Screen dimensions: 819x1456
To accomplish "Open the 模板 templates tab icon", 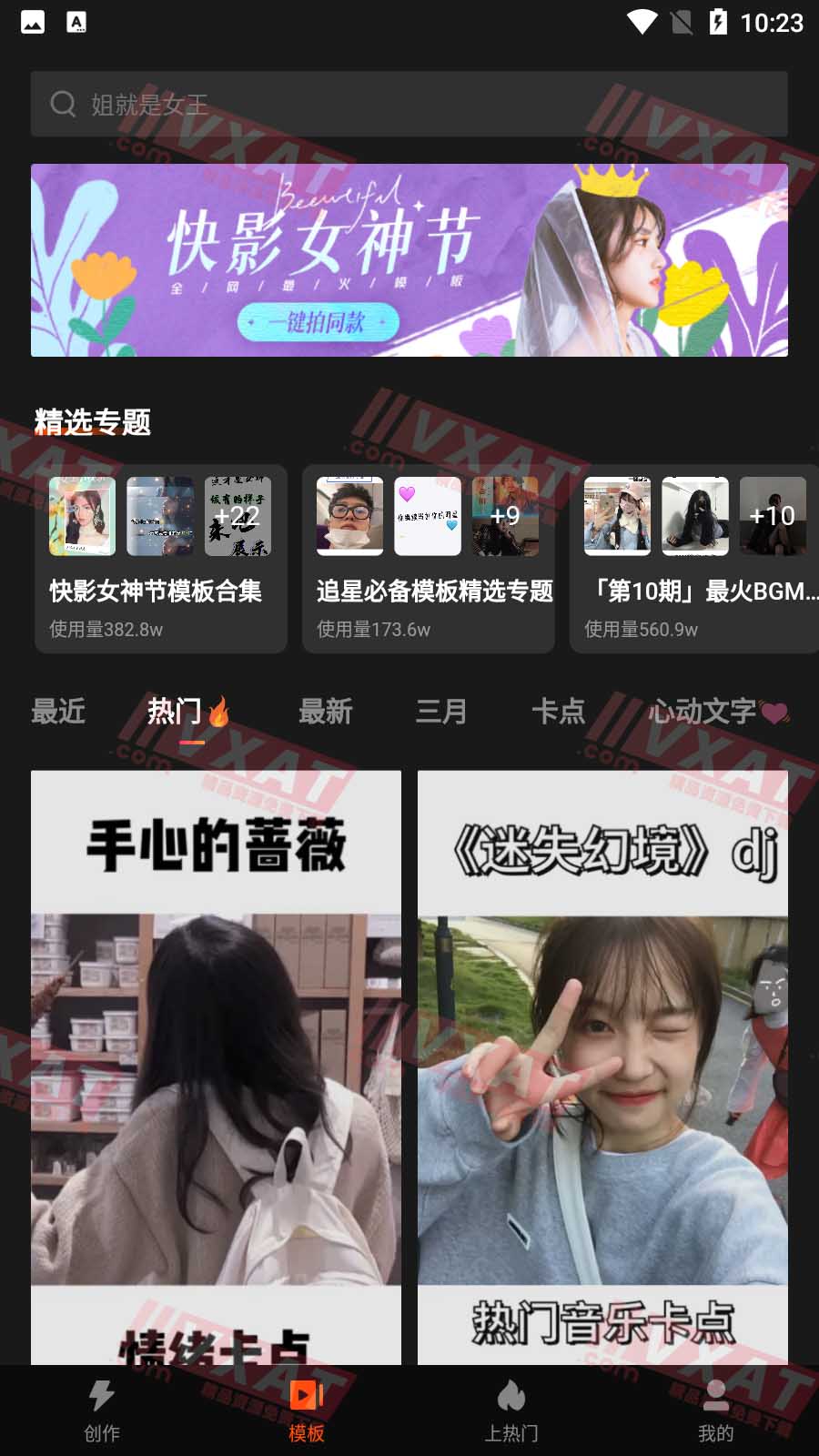I will point(307,1392).
